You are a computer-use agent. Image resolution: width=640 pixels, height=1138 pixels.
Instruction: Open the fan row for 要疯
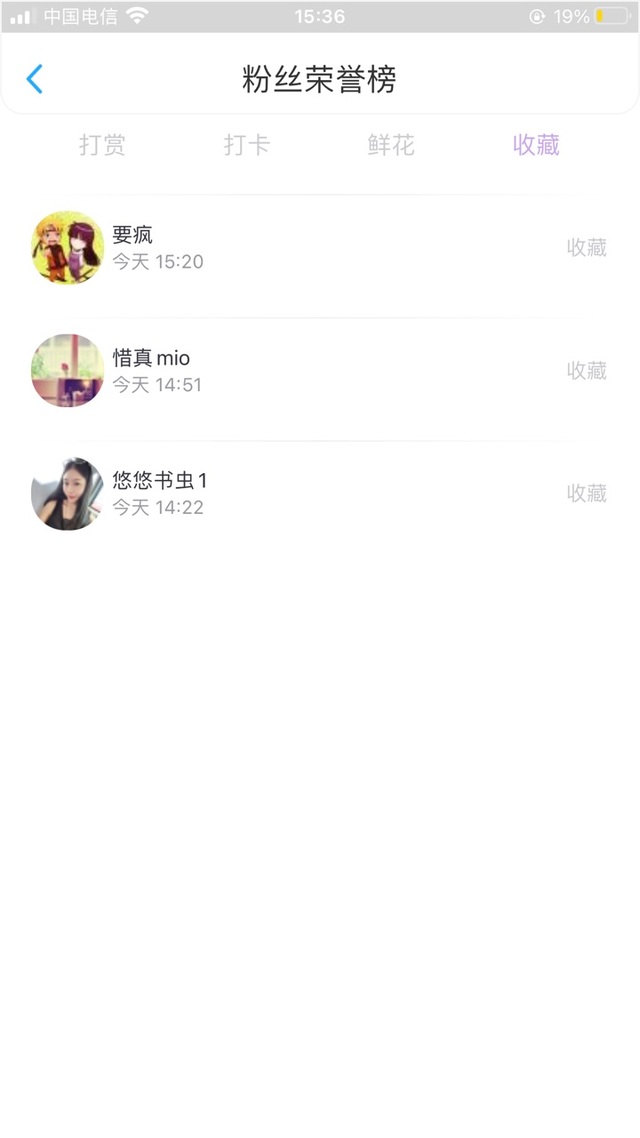[x=320, y=247]
